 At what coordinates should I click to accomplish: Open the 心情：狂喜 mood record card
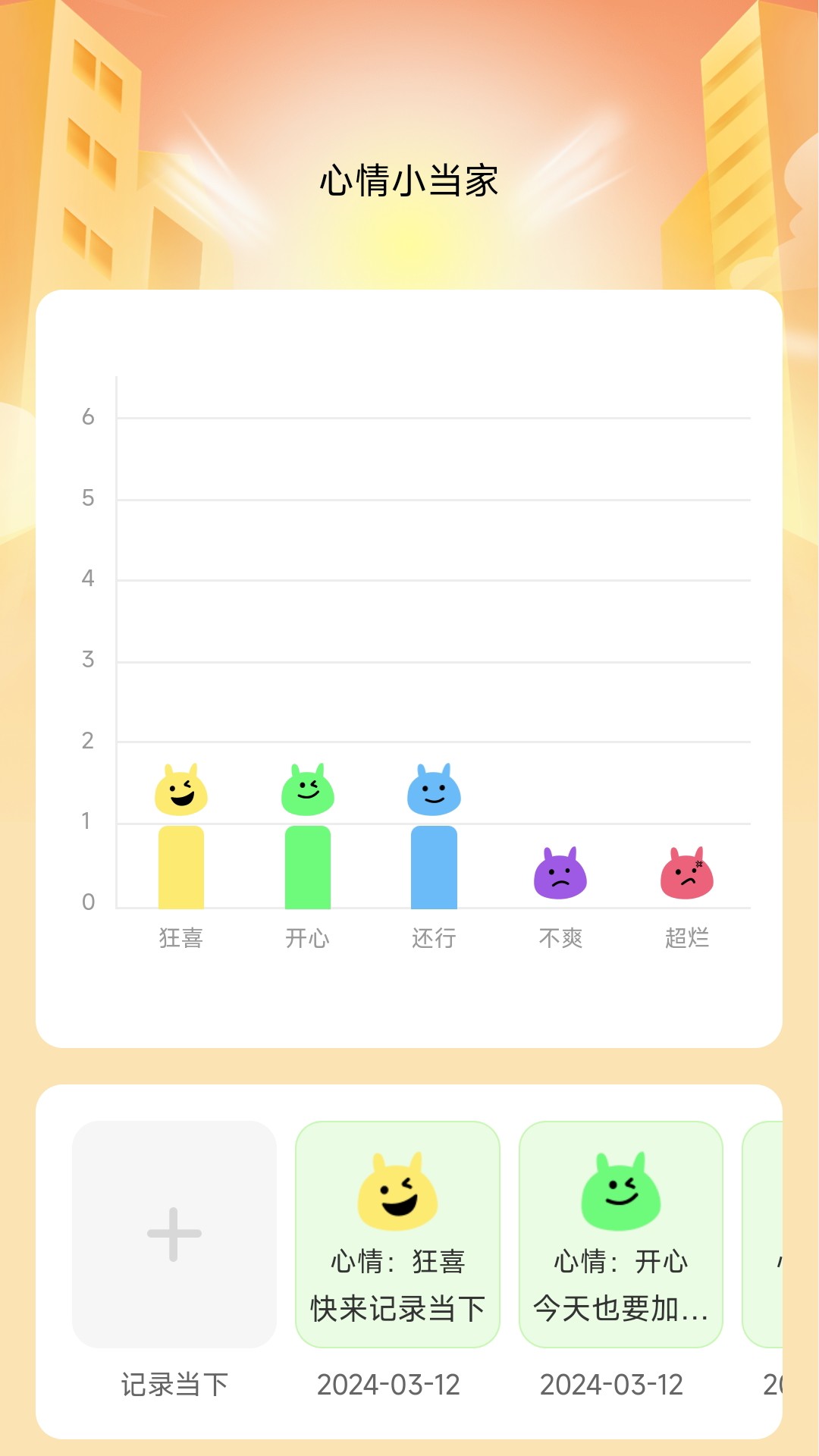click(398, 1236)
